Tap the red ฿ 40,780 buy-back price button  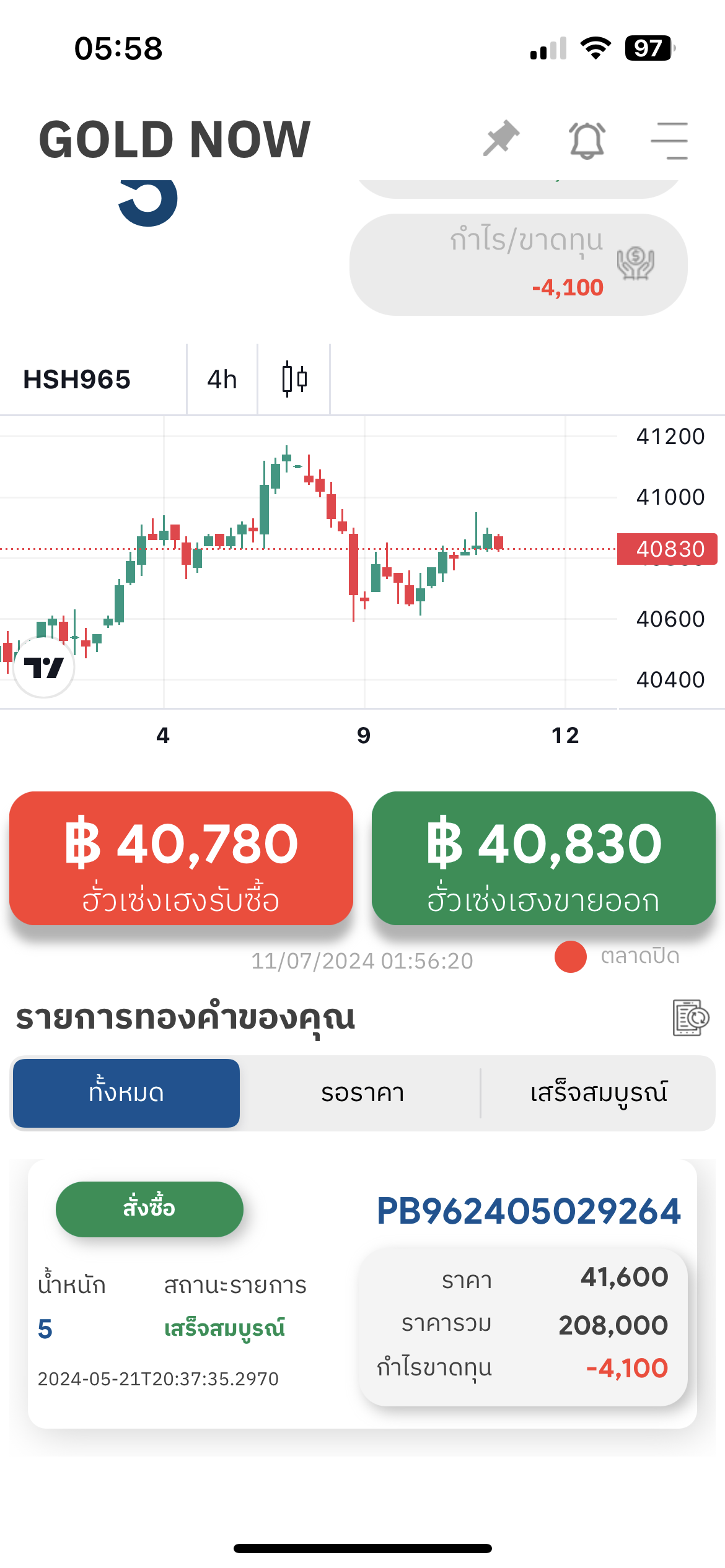[181, 858]
